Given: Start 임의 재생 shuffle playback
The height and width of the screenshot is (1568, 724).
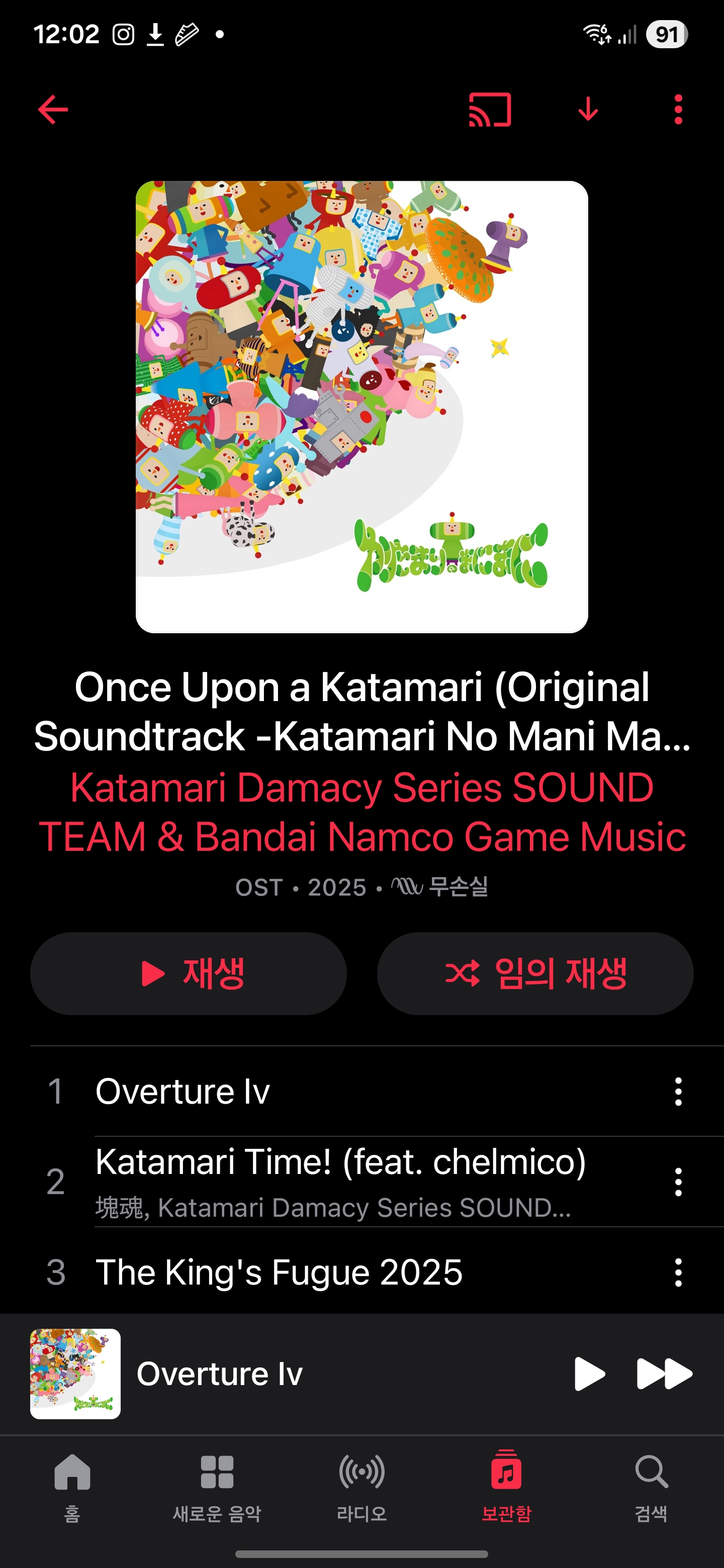Looking at the screenshot, I should pos(534,973).
